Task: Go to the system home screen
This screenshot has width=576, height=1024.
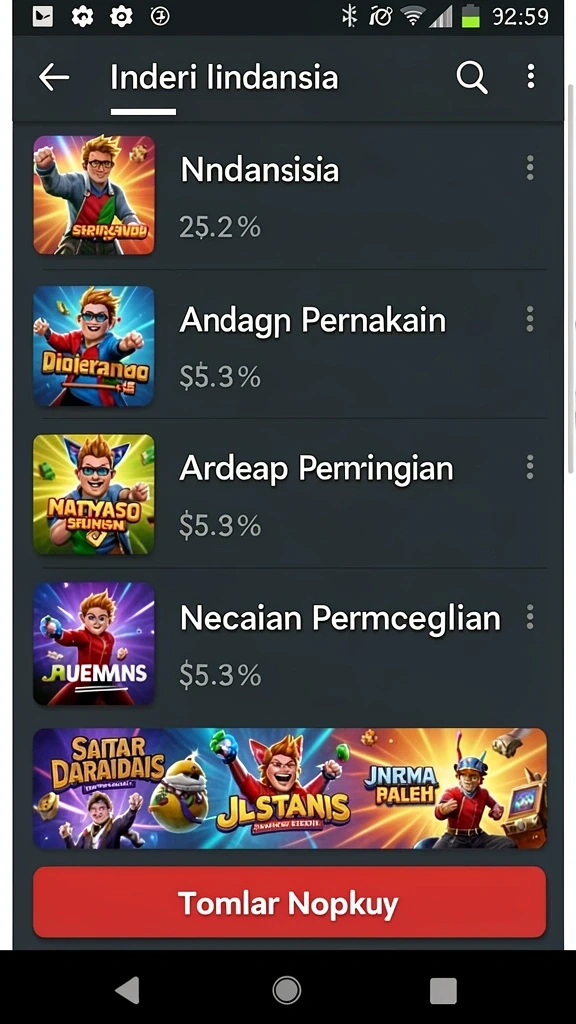Action: pos(287,990)
